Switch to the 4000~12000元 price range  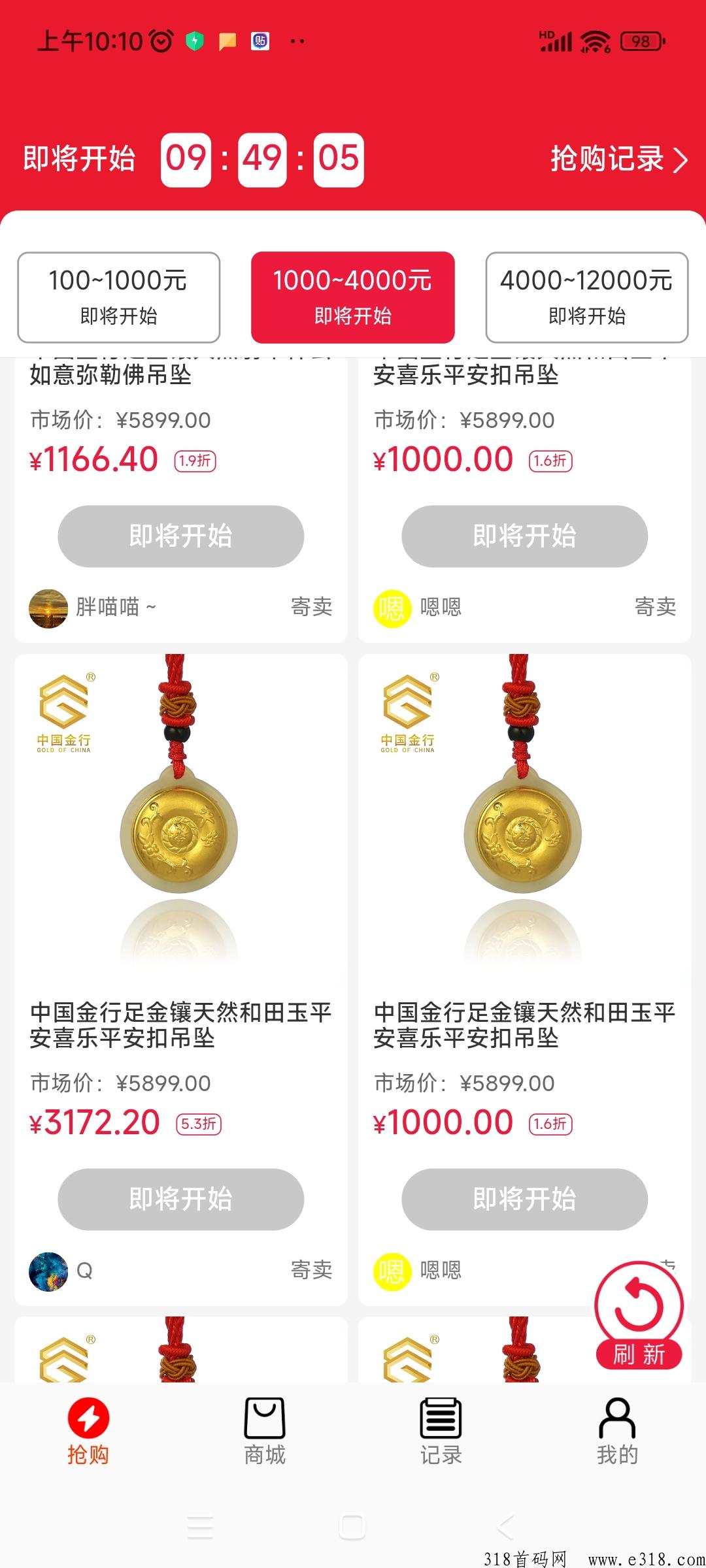586,297
